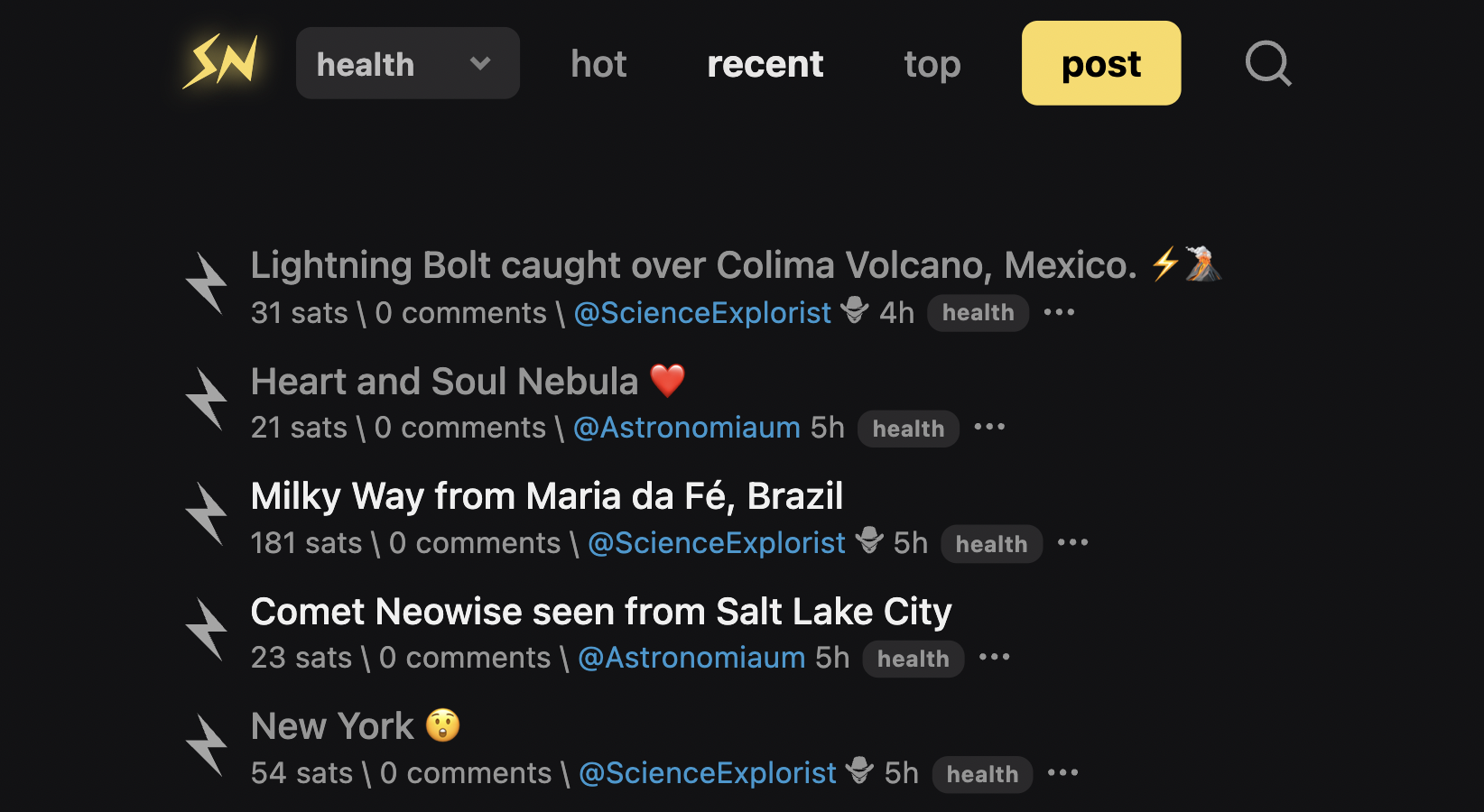Open the search icon

tap(1268, 63)
